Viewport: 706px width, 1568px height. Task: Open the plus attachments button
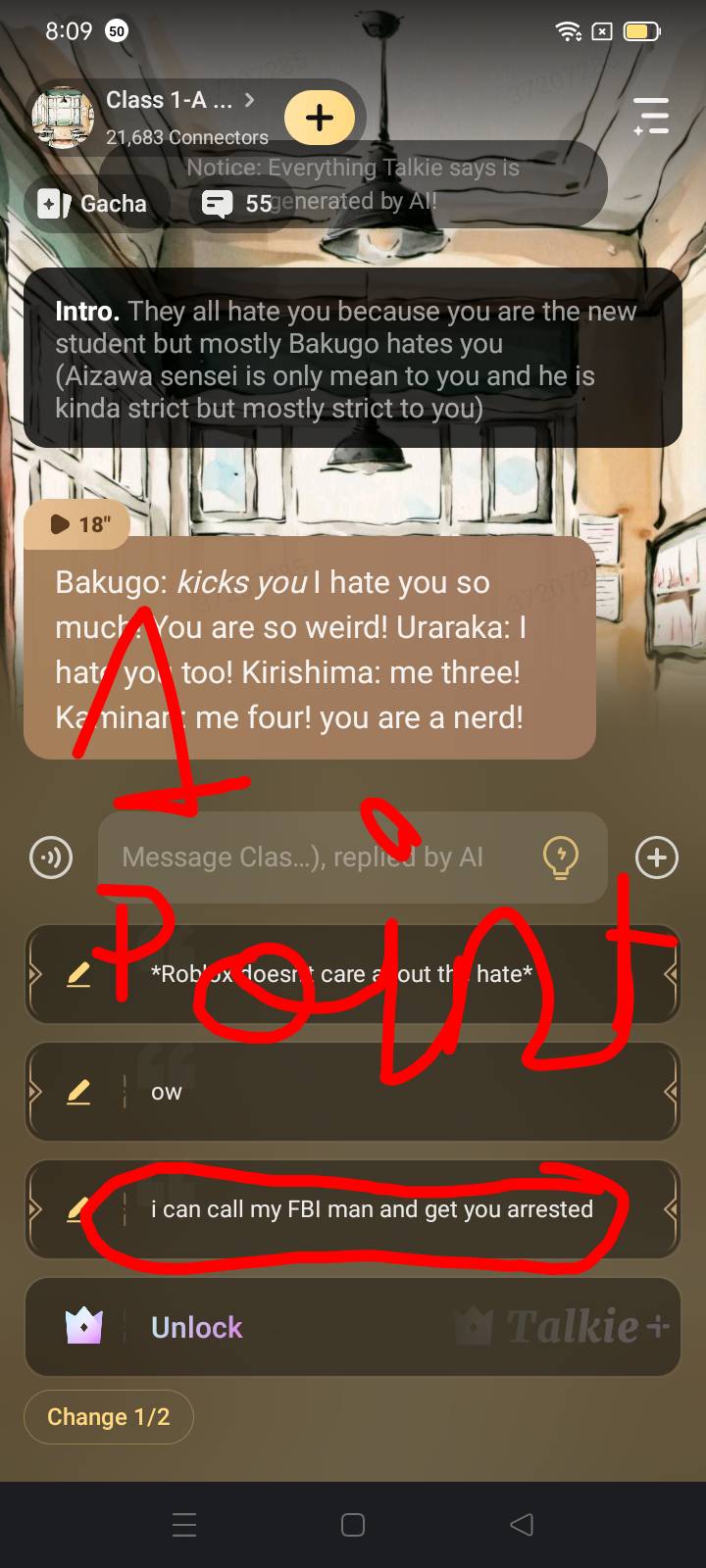[x=656, y=857]
